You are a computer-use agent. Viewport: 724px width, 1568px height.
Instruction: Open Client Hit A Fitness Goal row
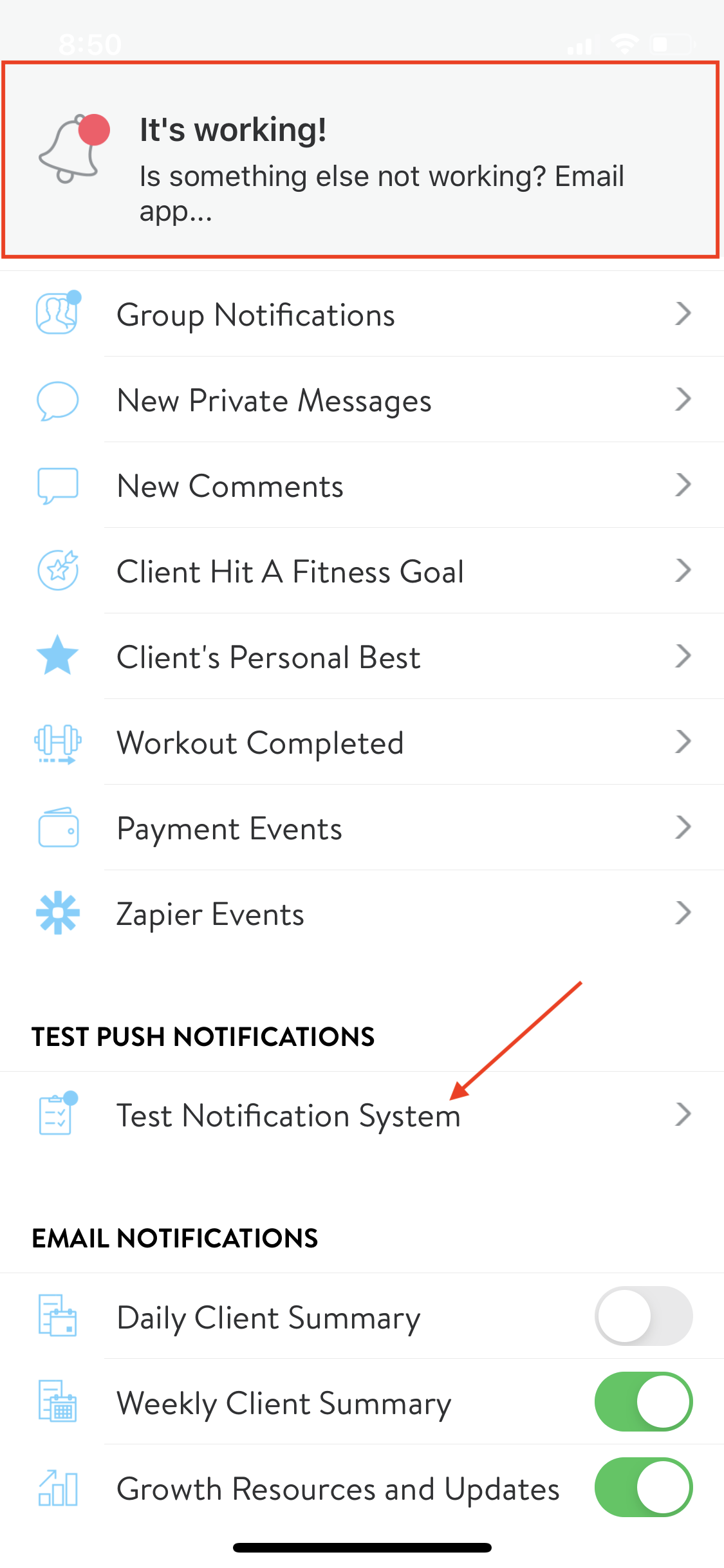pos(362,571)
